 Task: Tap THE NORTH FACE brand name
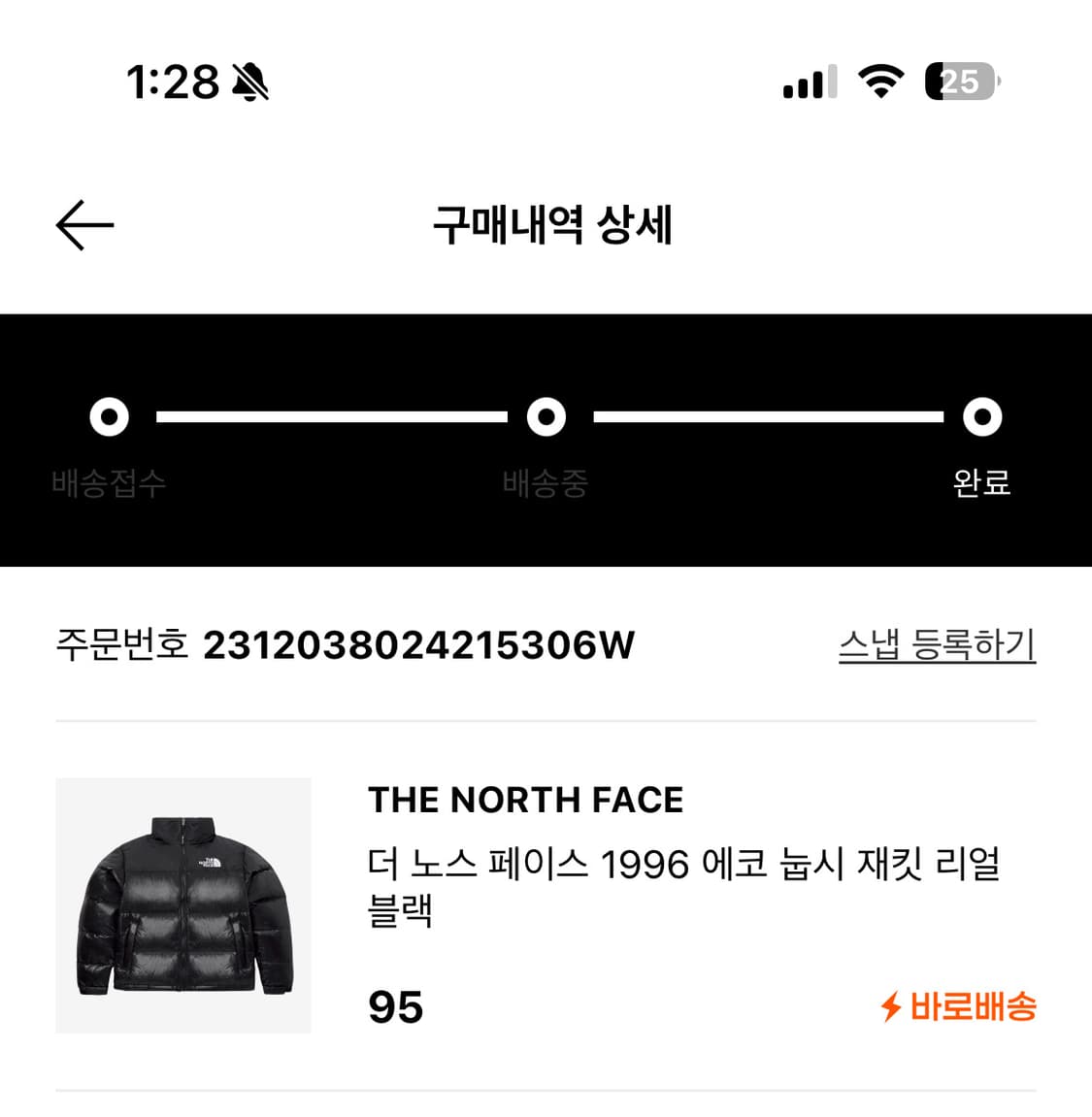(x=526, y=800)
